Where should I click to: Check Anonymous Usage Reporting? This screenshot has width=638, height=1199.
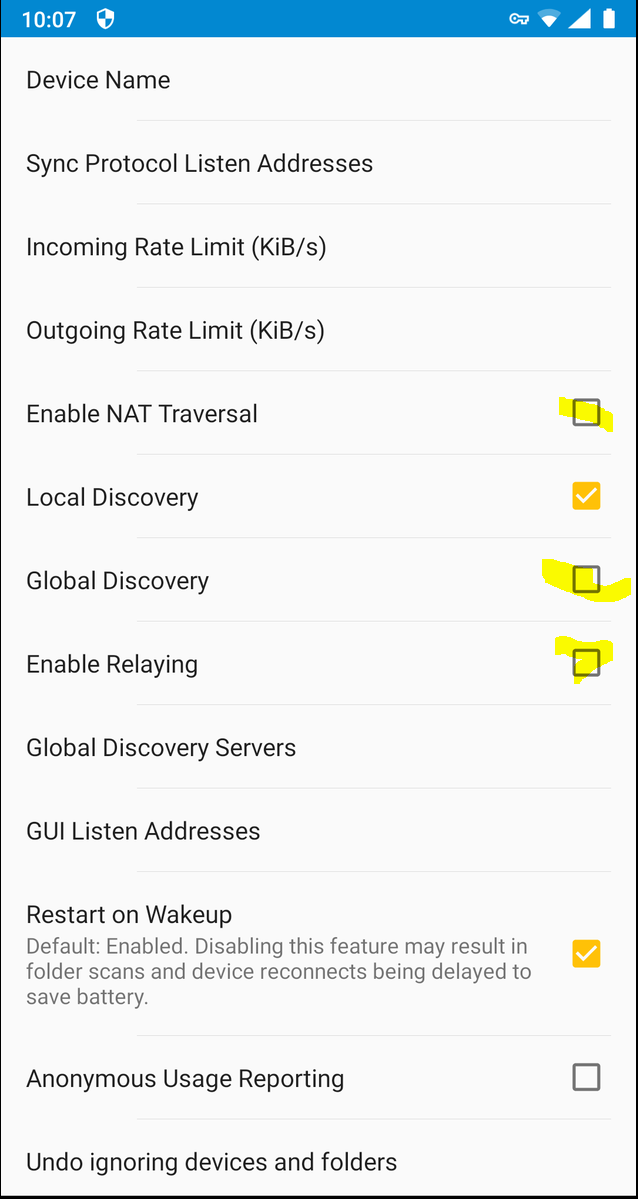[x=586, y=1077]
